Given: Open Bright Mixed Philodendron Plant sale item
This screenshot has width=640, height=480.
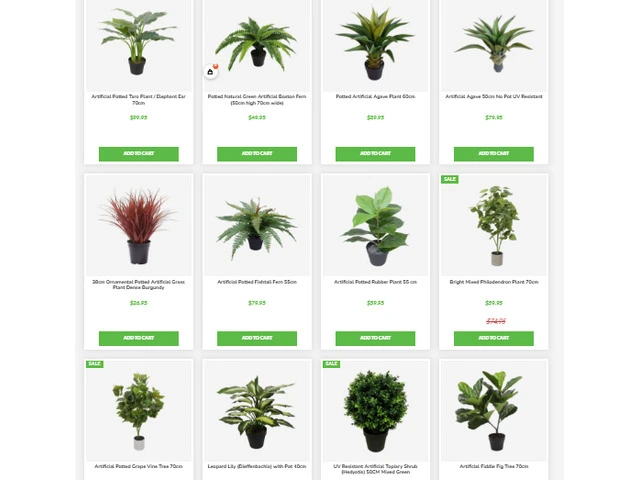Looking at the screenshot, I should [x=493, y=226].
